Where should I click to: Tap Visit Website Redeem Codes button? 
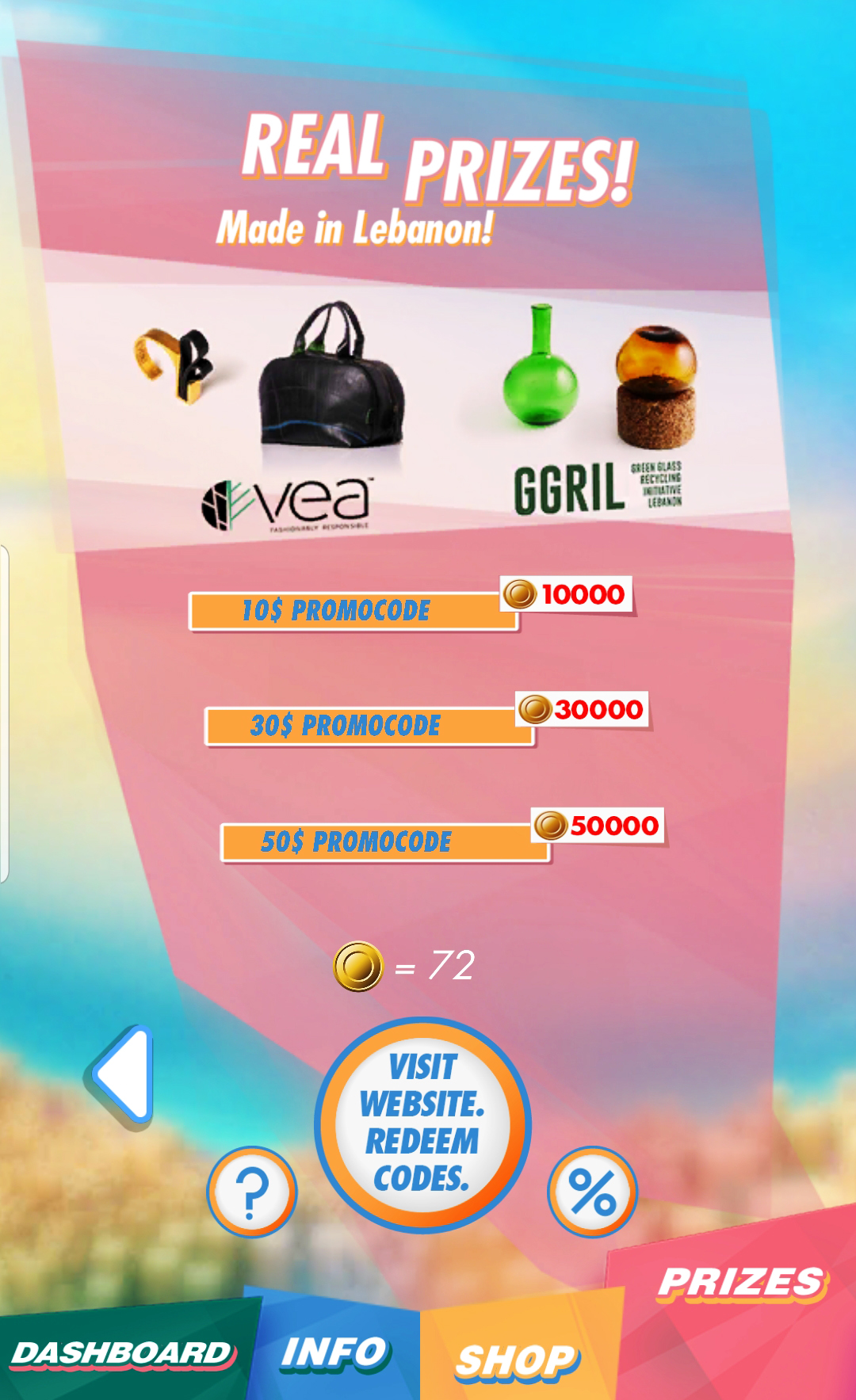[x=422, y=1123]
